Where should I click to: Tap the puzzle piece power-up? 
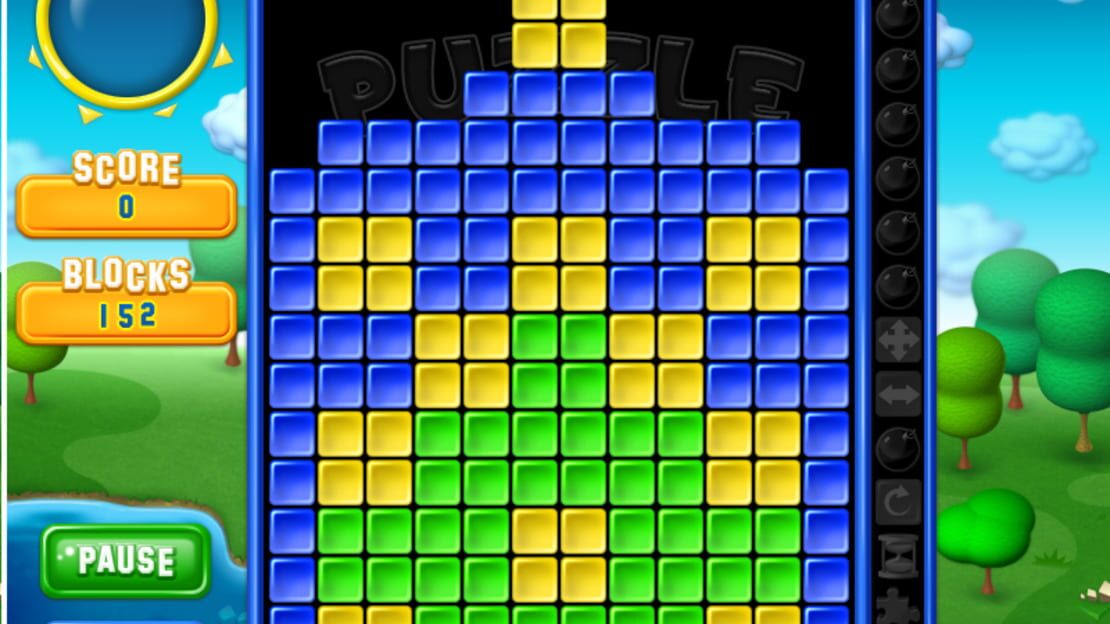tap(898, 606)
